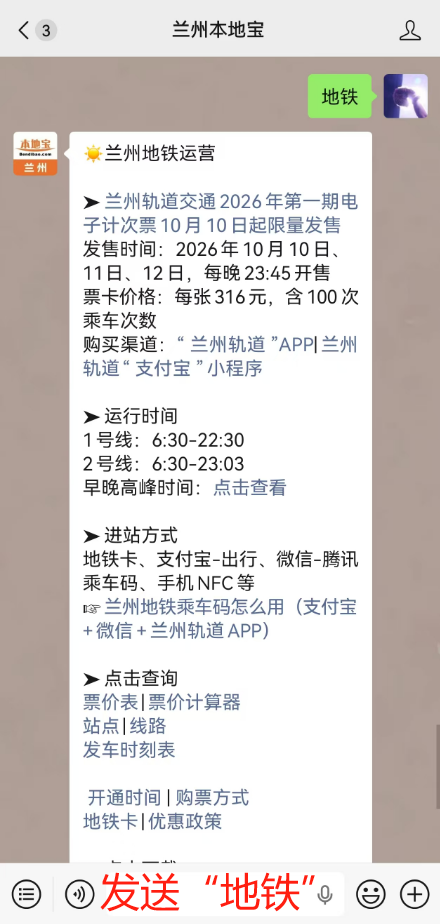The height and width of the screenshot is (924, 440).
Task: Open the emoji picker
Action: click(371, 895)
